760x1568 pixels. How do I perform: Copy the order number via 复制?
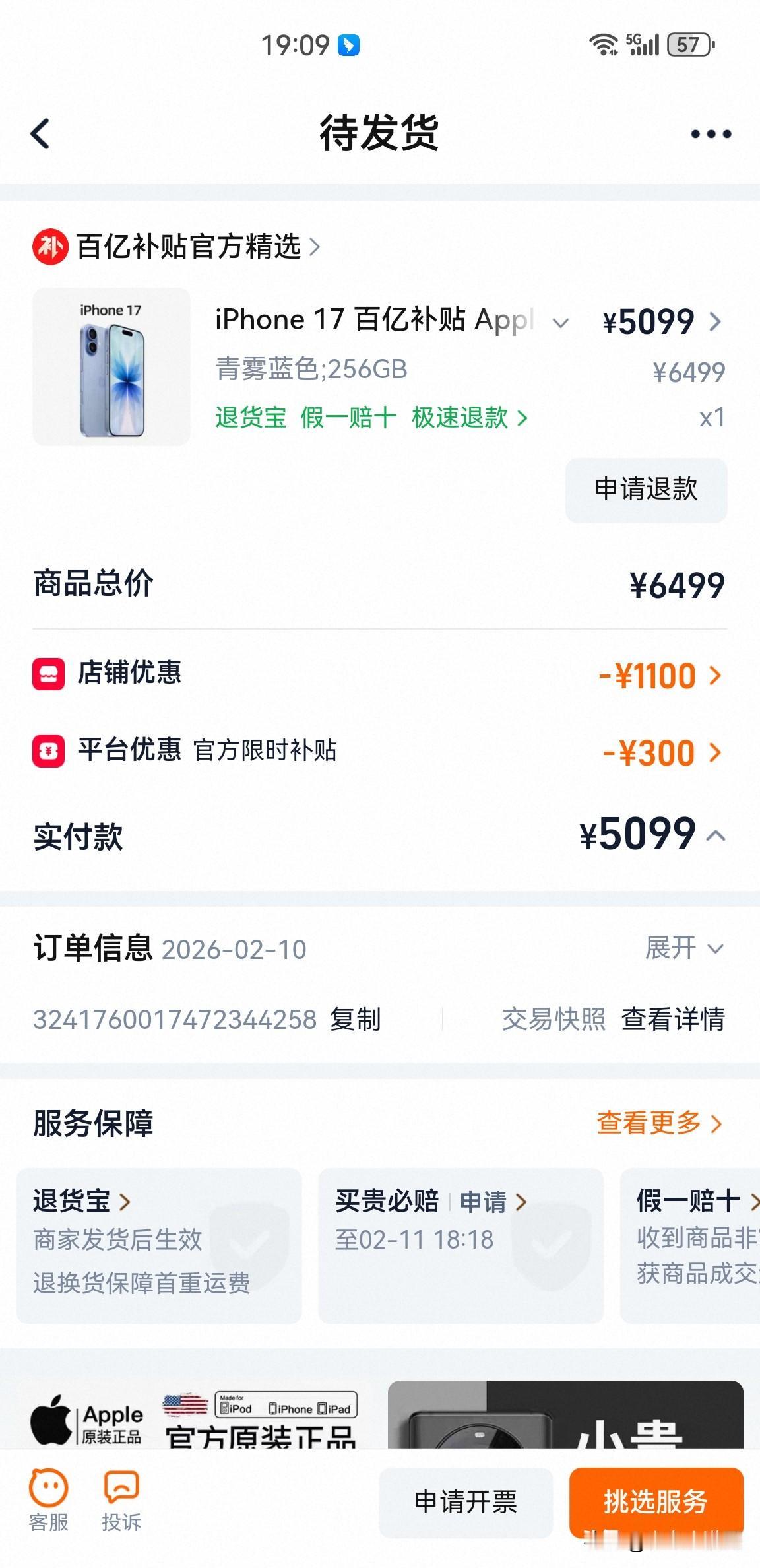pos(354,1018)
